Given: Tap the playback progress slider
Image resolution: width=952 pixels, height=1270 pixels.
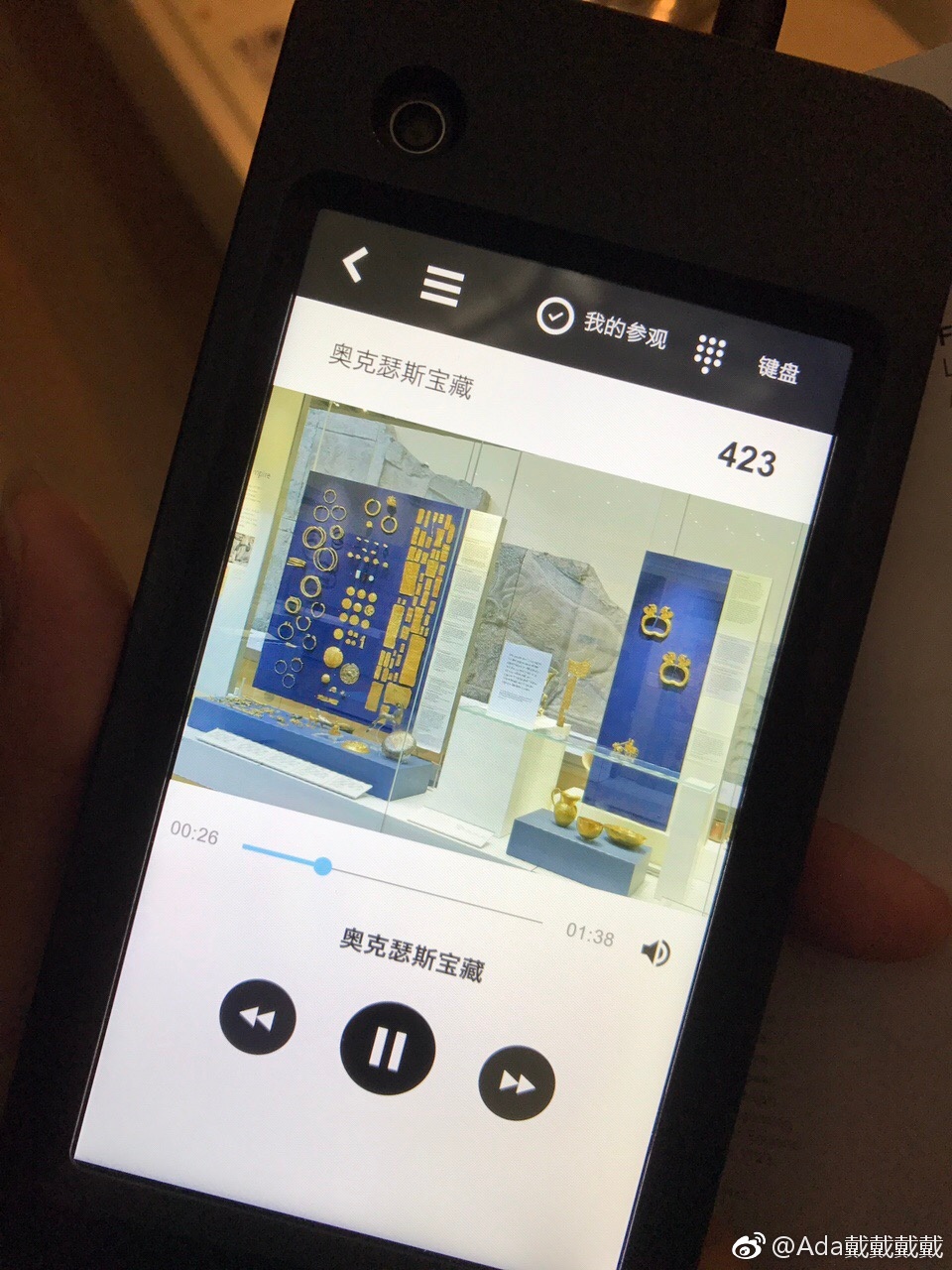Looking at the screenshot, I should click(322, 866).
